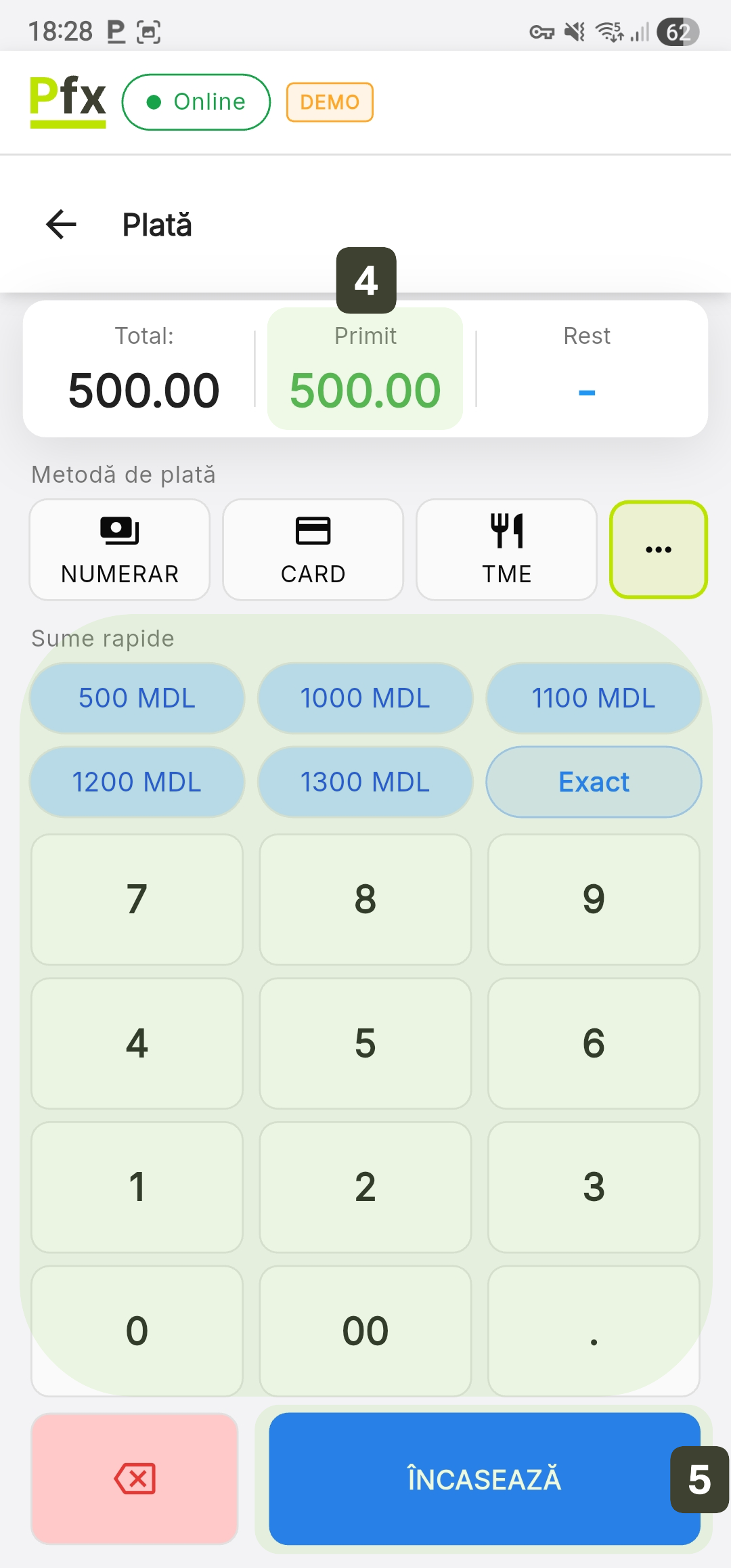Select TME payment method
731x1568 pixels.
coord(506,550)
